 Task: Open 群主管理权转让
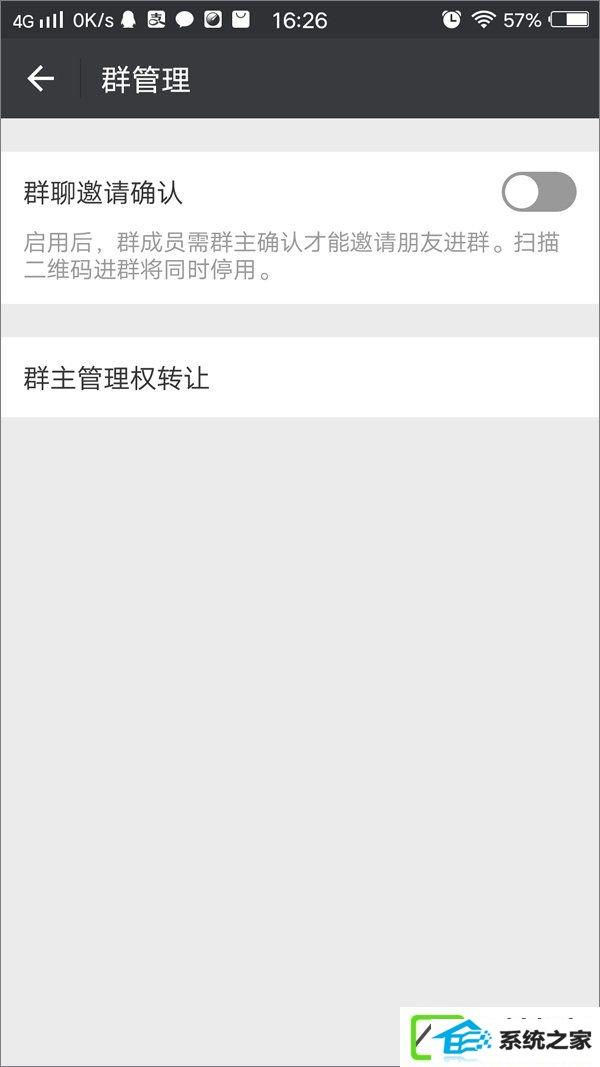(x=300, y=378)
